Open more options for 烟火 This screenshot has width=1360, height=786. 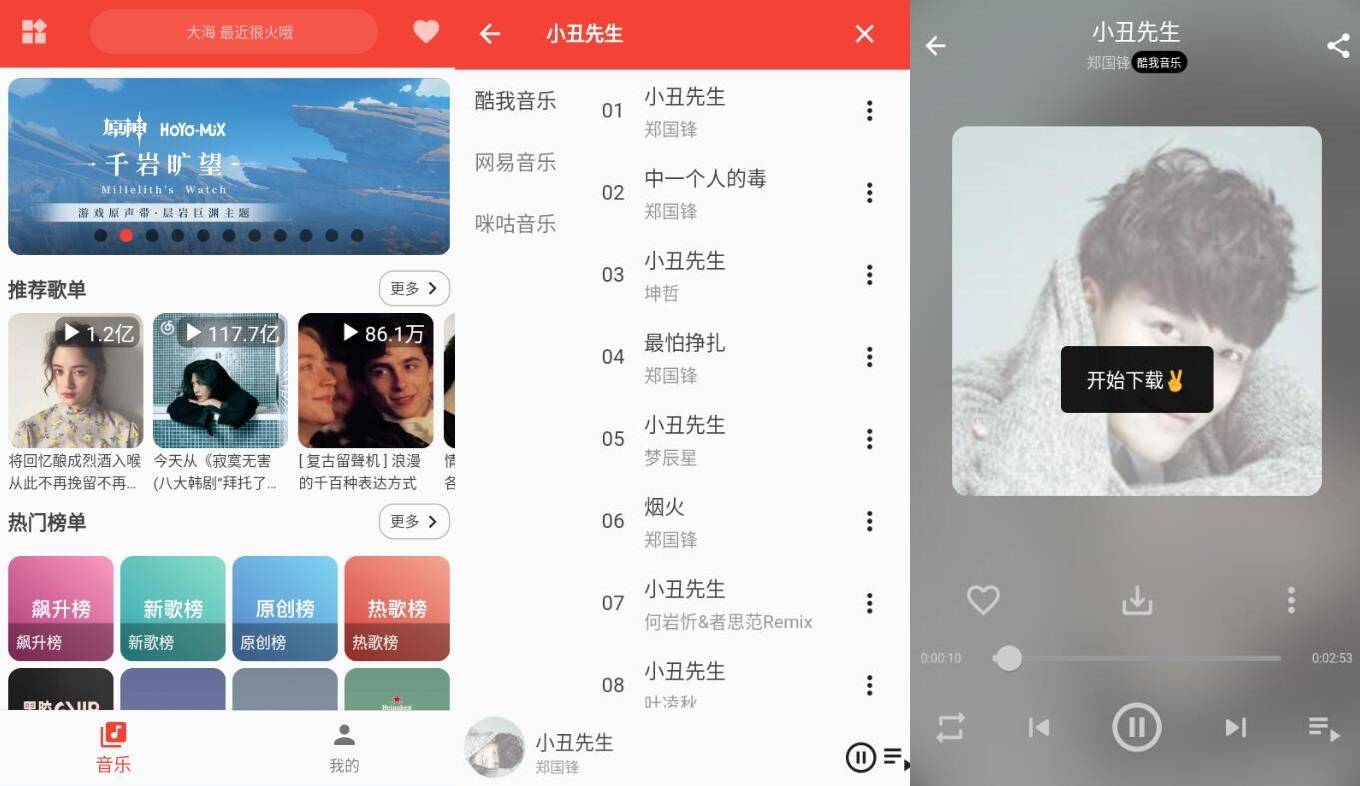pyautogui.click(x=869, y=521)
